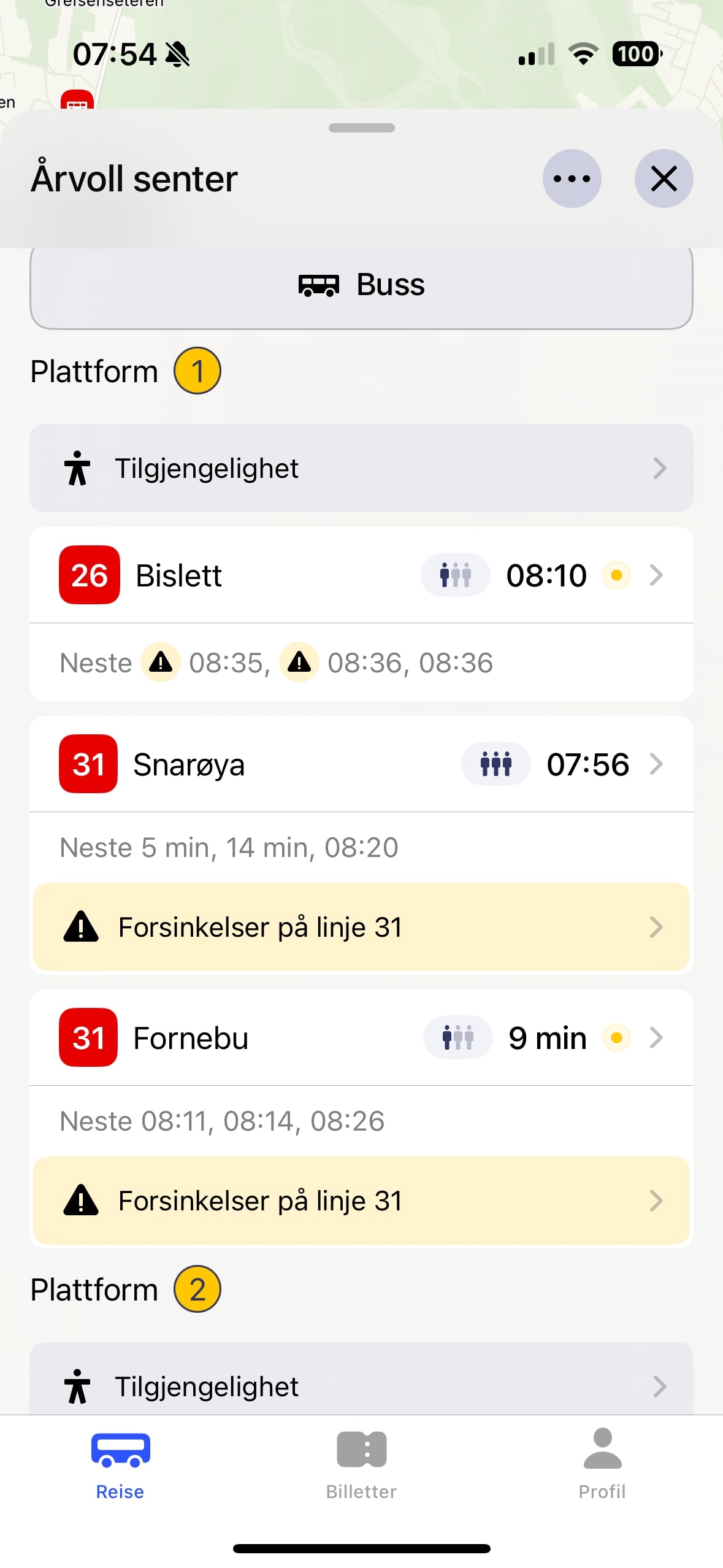Open line 31 Fornebu departure in 9 min
The height and width of the screenshot is (1568, 723).
coord(361,1038)
